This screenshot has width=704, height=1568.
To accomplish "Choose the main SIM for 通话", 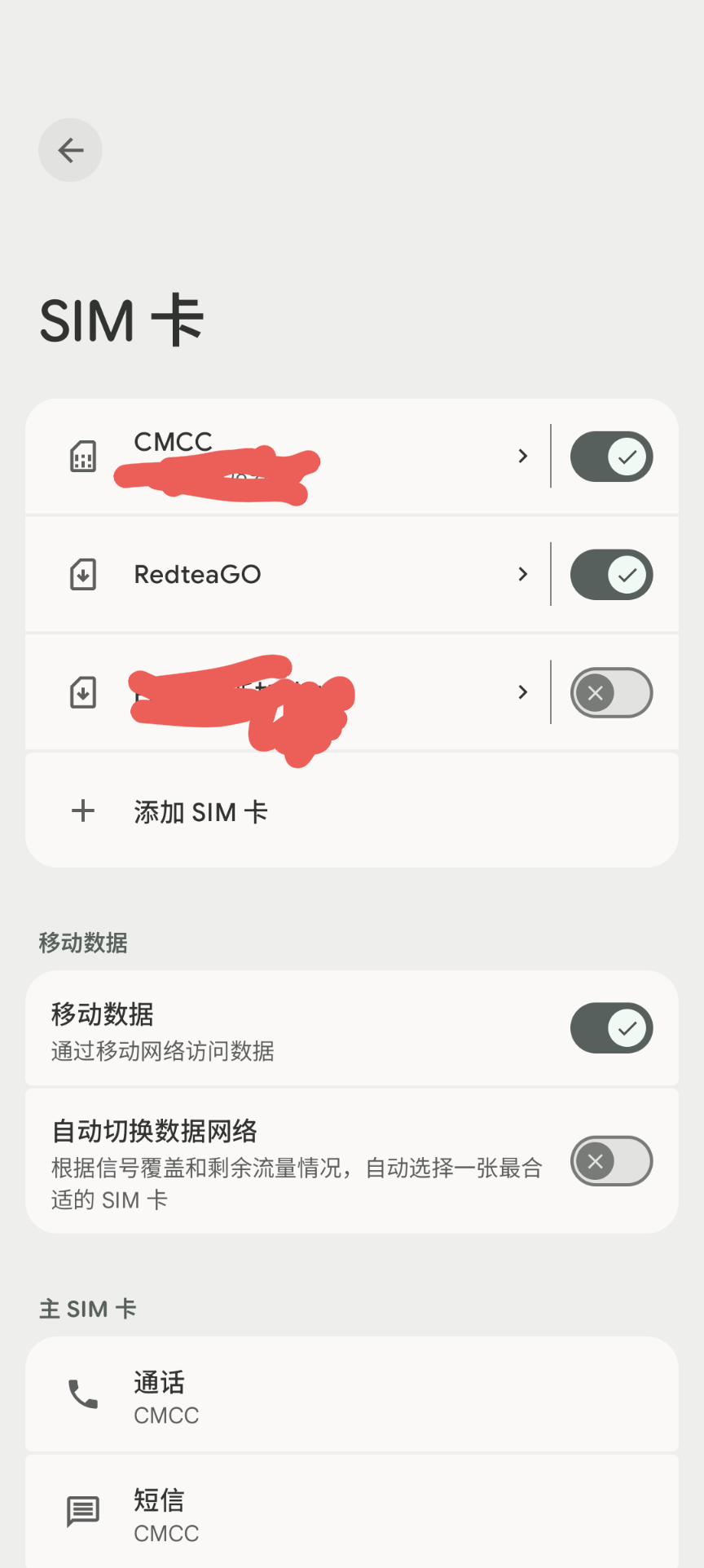I will click(x=352, y=1394).
